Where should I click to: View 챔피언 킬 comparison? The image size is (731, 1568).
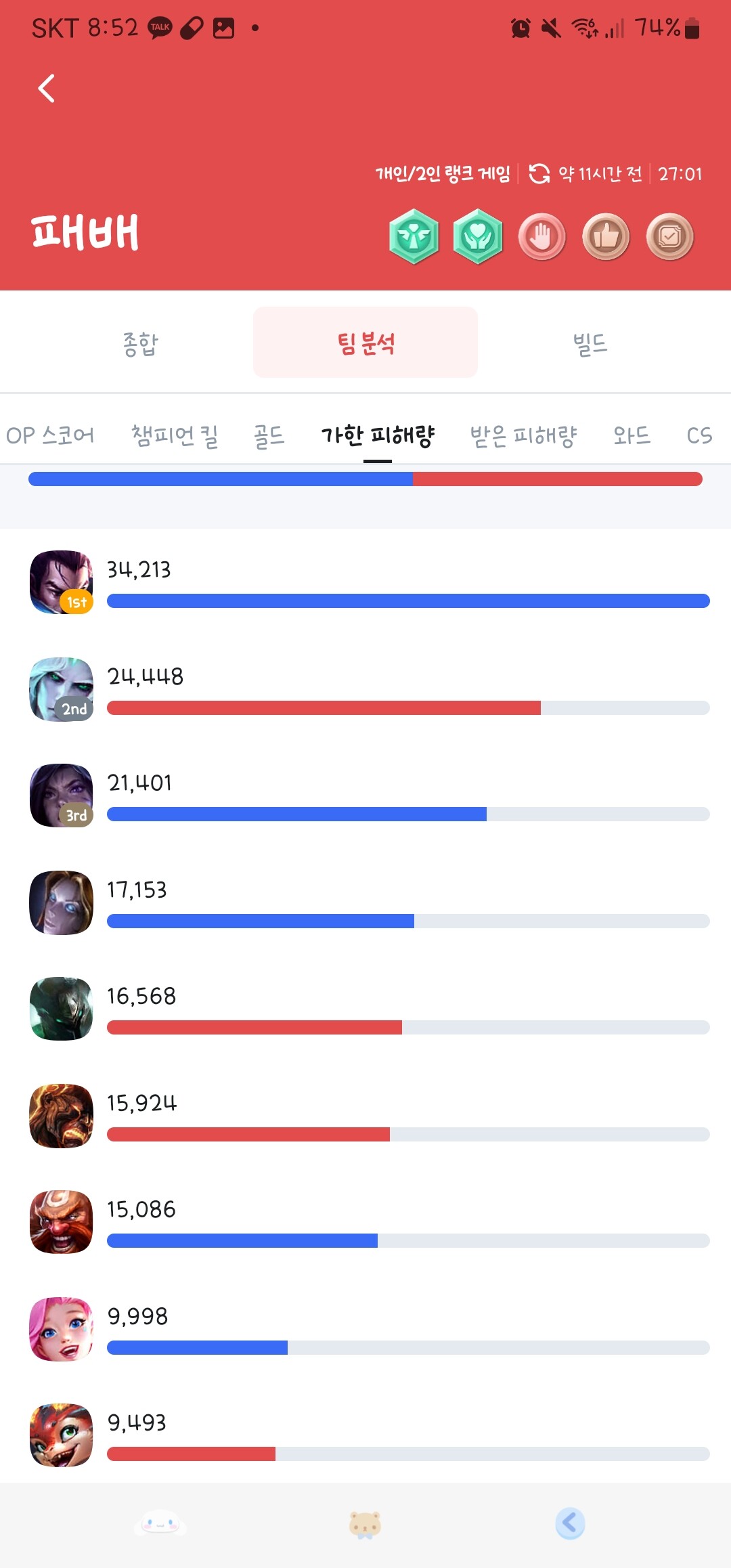pyautogui.click(x=175, y=435)
